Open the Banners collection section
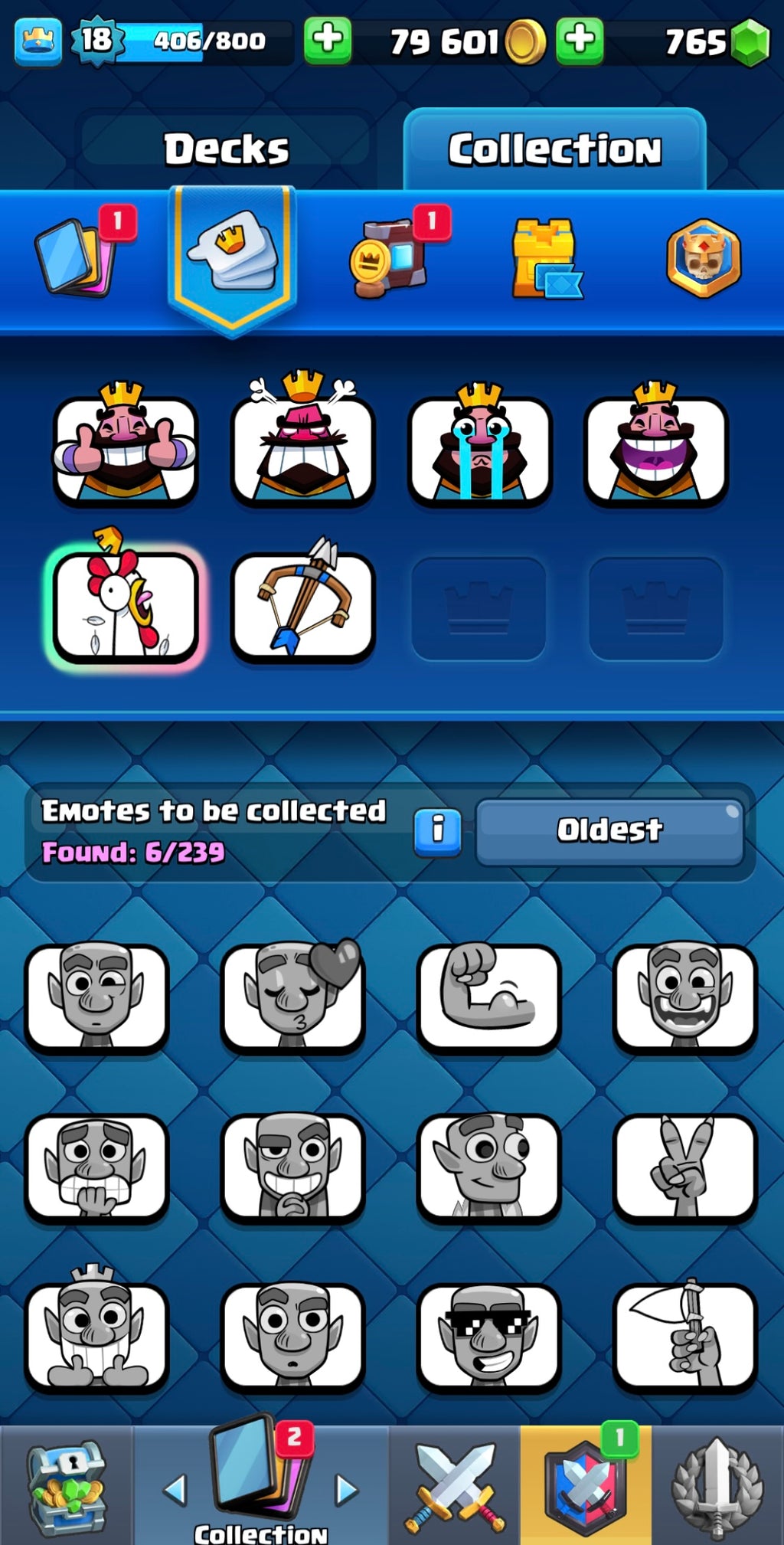 pos(545,257)
